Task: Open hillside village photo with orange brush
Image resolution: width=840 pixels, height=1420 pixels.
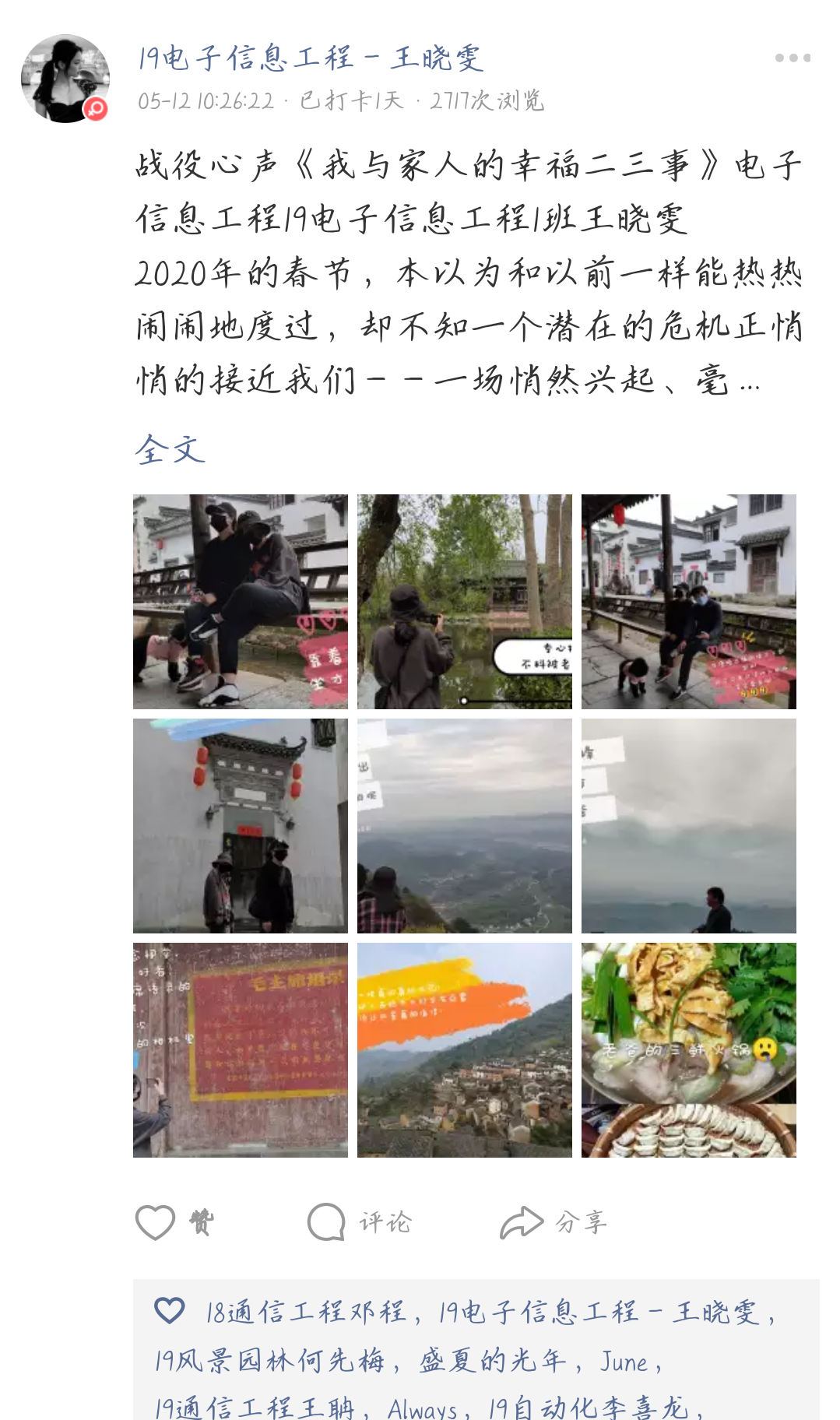Action: (465, 1050)
